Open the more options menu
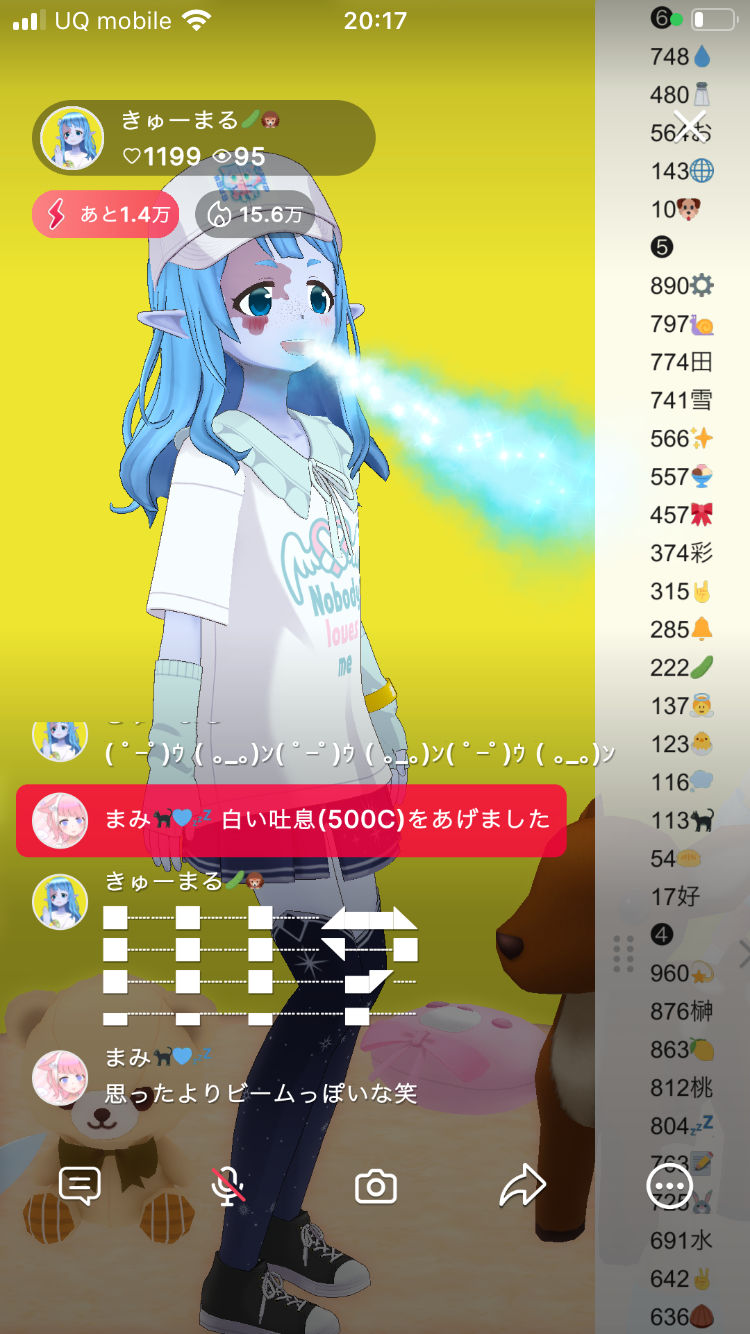This screenshot has width=750, height=1334. coord(669,1187)
